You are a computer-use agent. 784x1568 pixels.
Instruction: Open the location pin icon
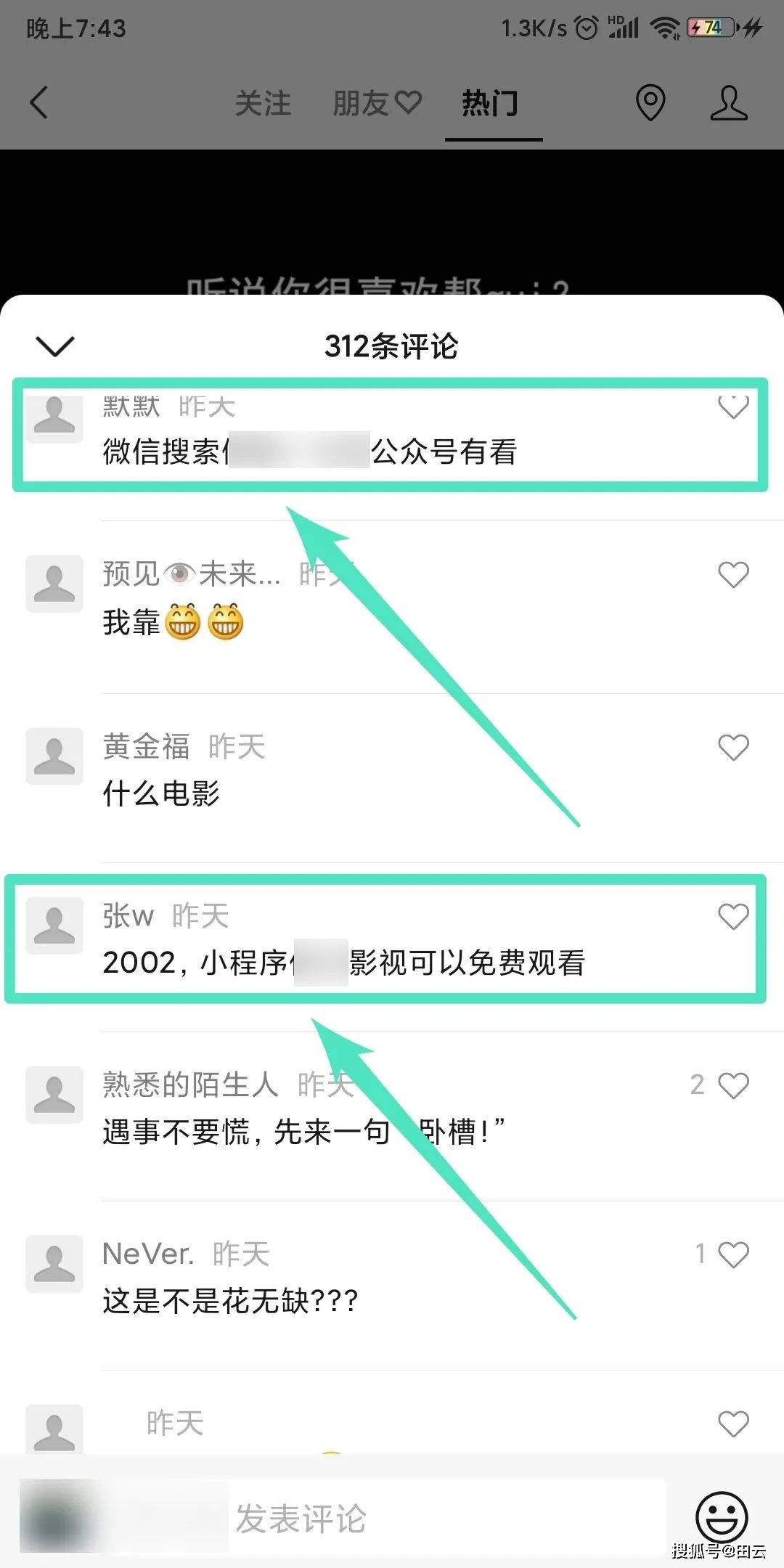click(x=650, y=102)
